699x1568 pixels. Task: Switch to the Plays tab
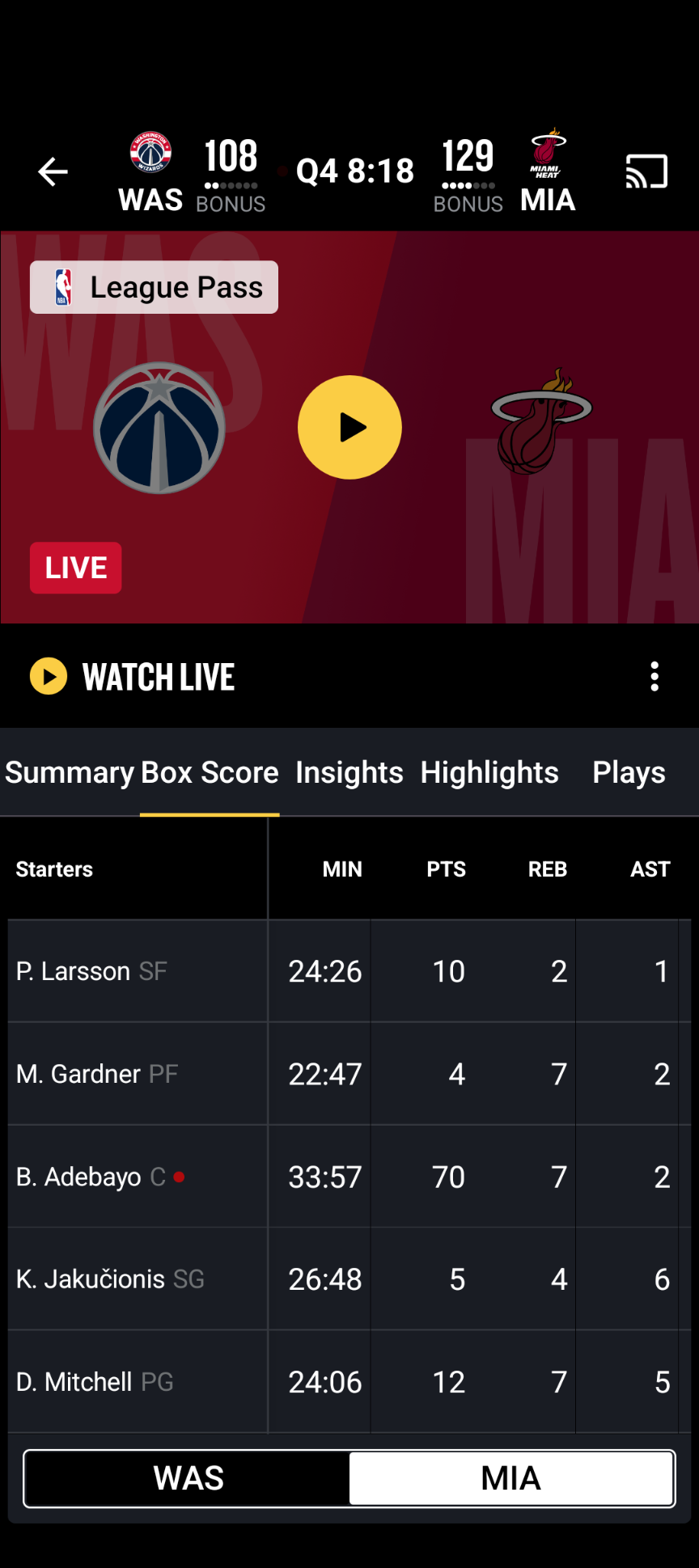click(x=629, y=772)
